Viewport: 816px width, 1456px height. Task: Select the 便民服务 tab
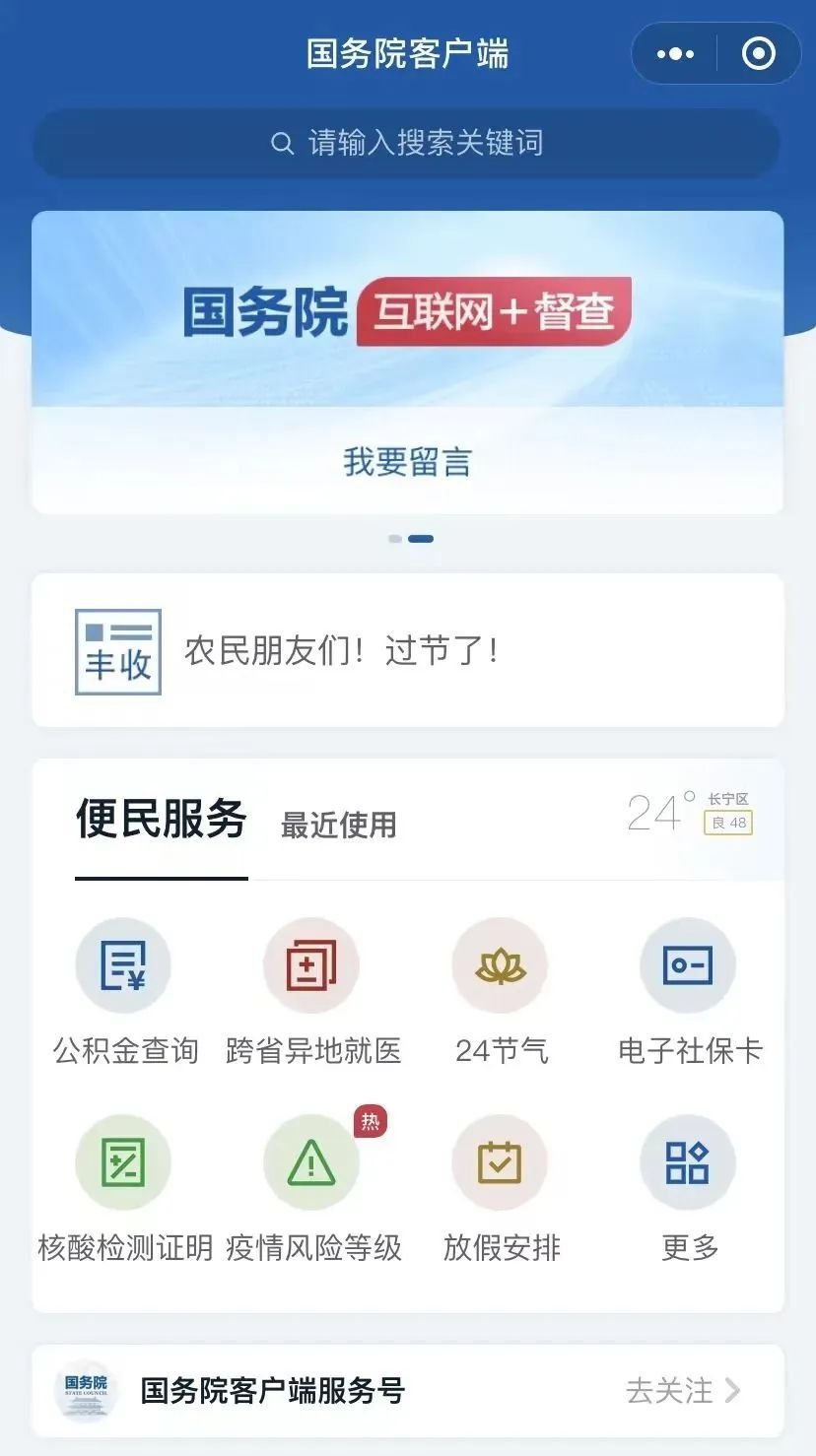coord(161,820)
